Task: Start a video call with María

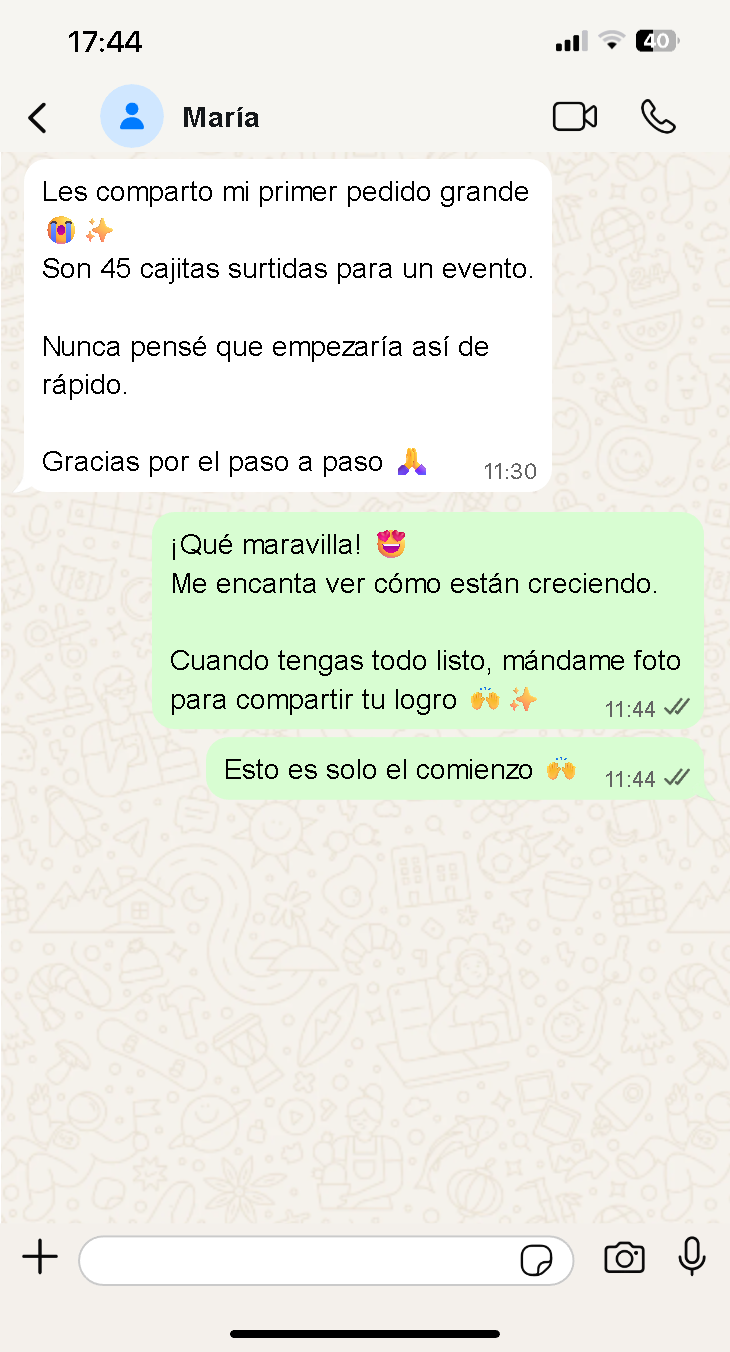Action: (x=575, y=117)
